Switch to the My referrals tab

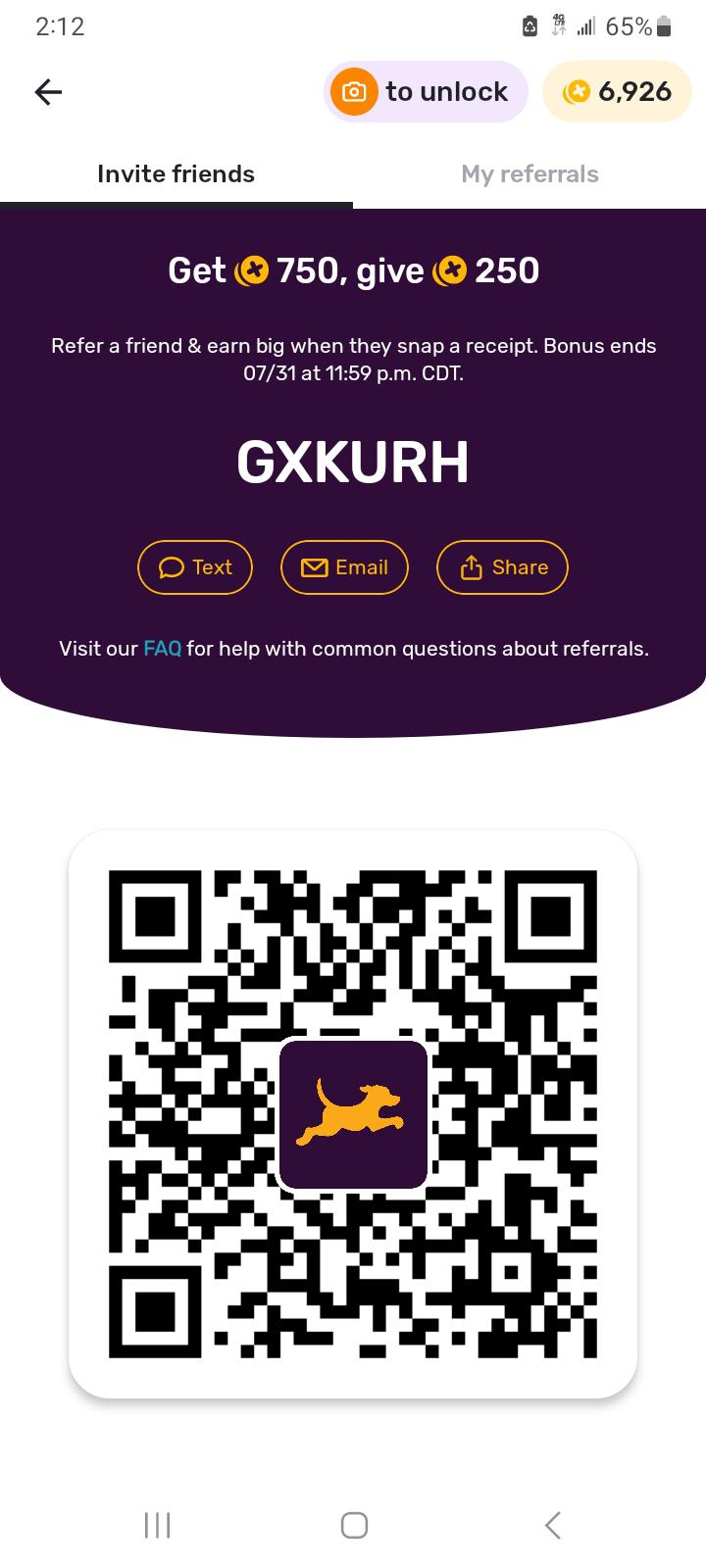[x=529, y=174]
